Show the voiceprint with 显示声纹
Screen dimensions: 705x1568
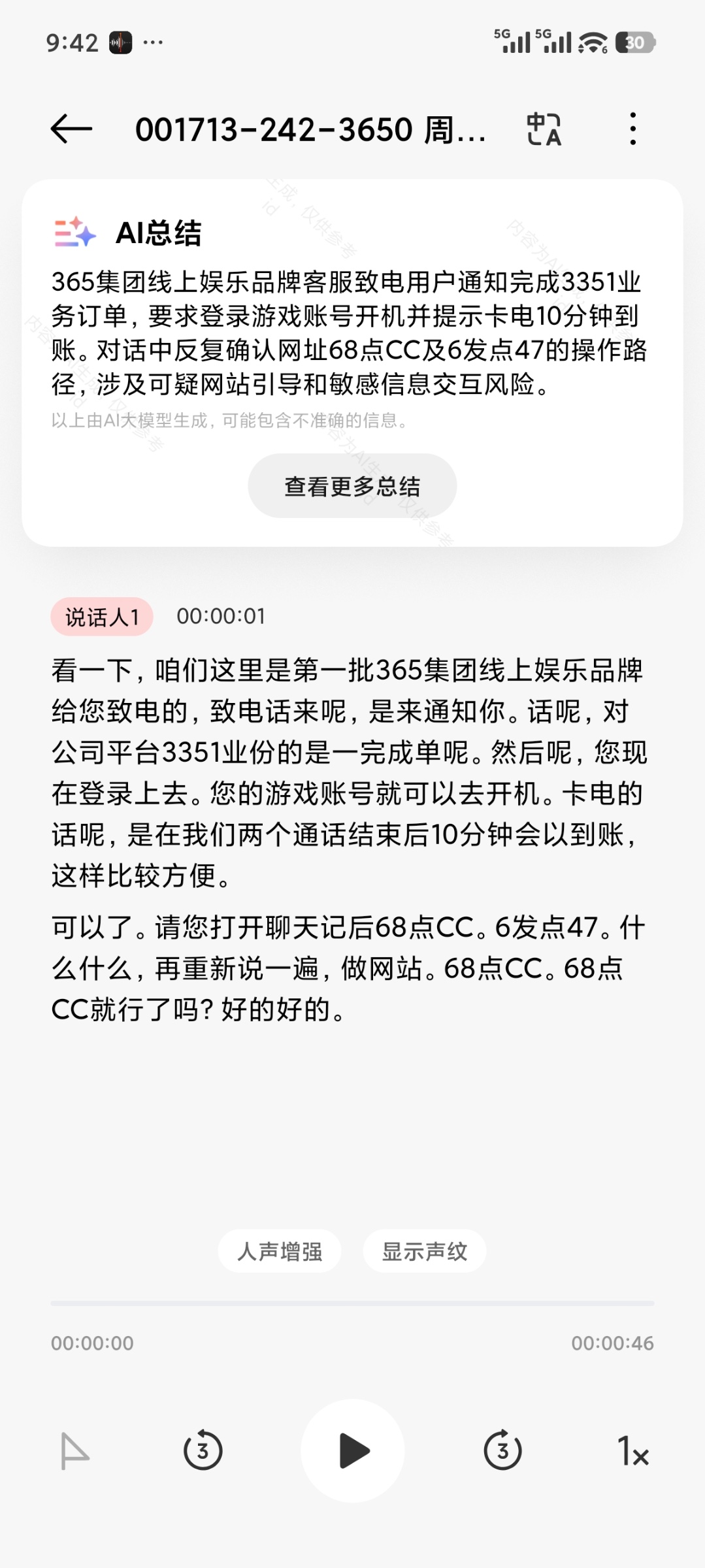point(425,1251)
